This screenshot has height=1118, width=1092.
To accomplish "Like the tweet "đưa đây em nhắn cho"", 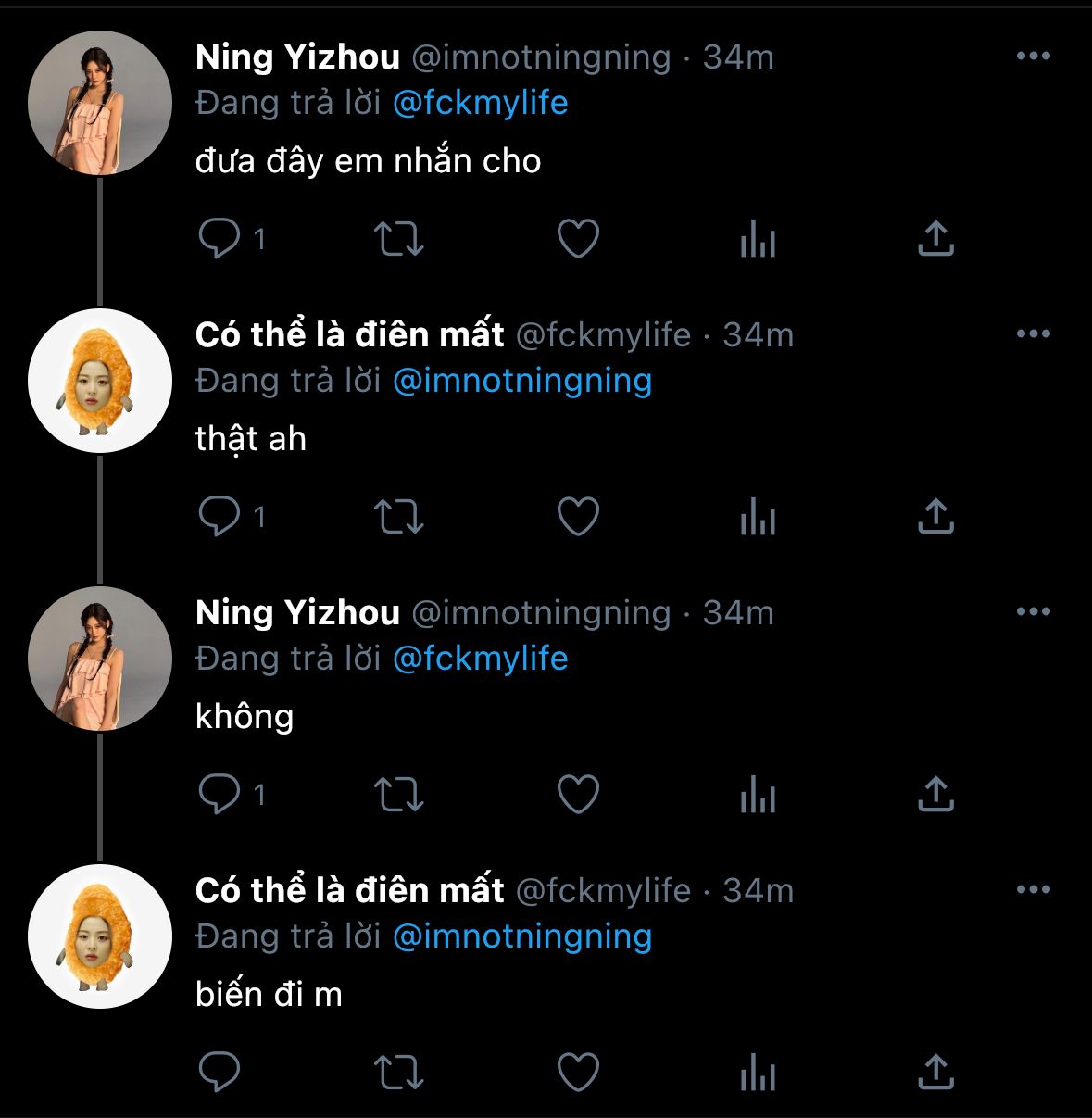I will pyautogui.click(x=578, y=239).
